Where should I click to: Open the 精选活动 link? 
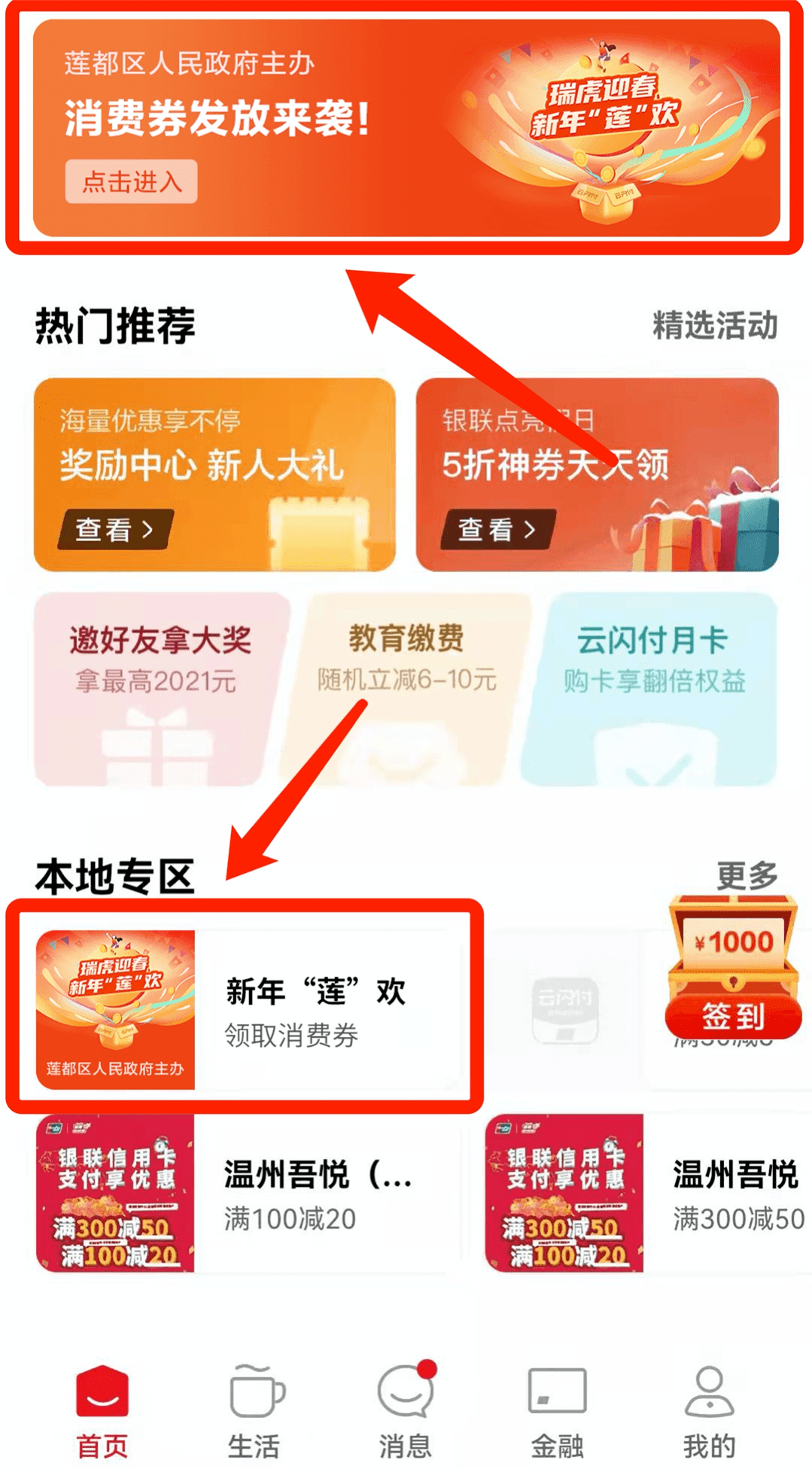pyautogui.click(x=714, y=325)
